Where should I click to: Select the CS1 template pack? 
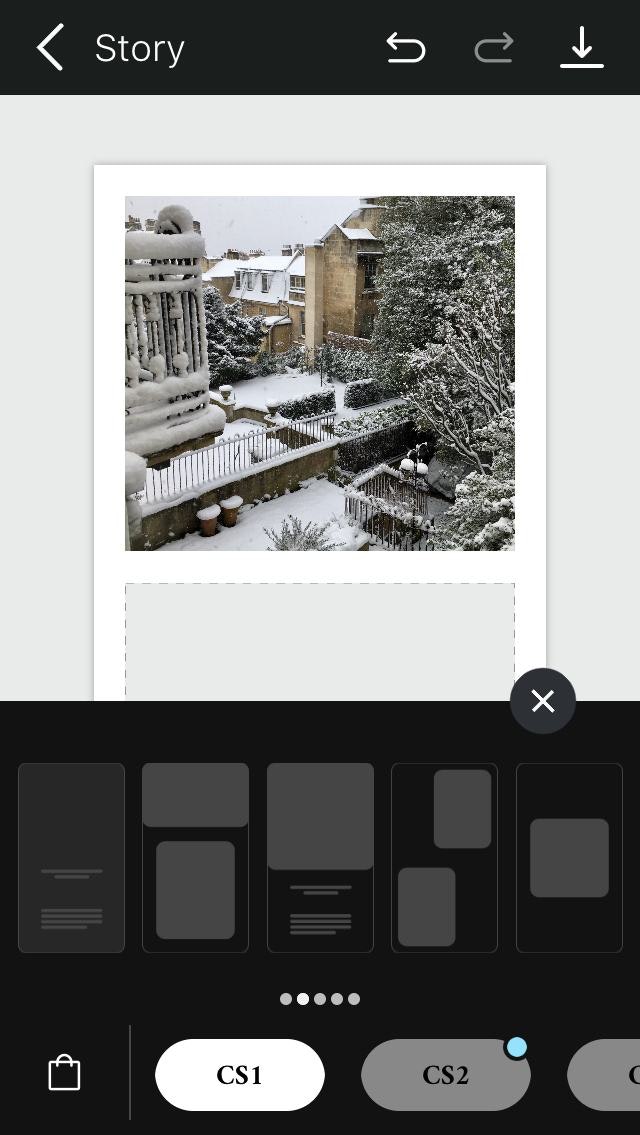tap(240, 1075)
